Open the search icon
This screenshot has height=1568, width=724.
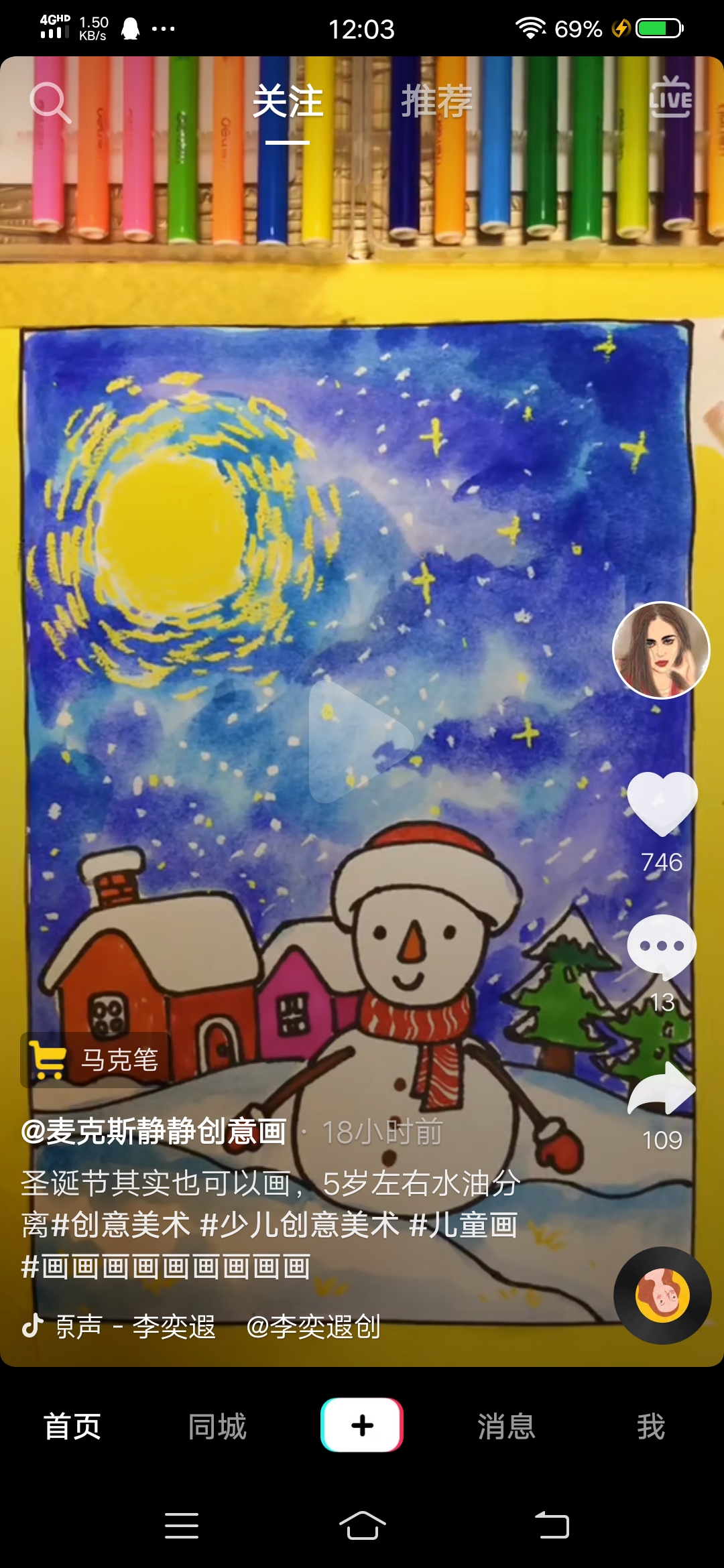[x=50, y=103]
